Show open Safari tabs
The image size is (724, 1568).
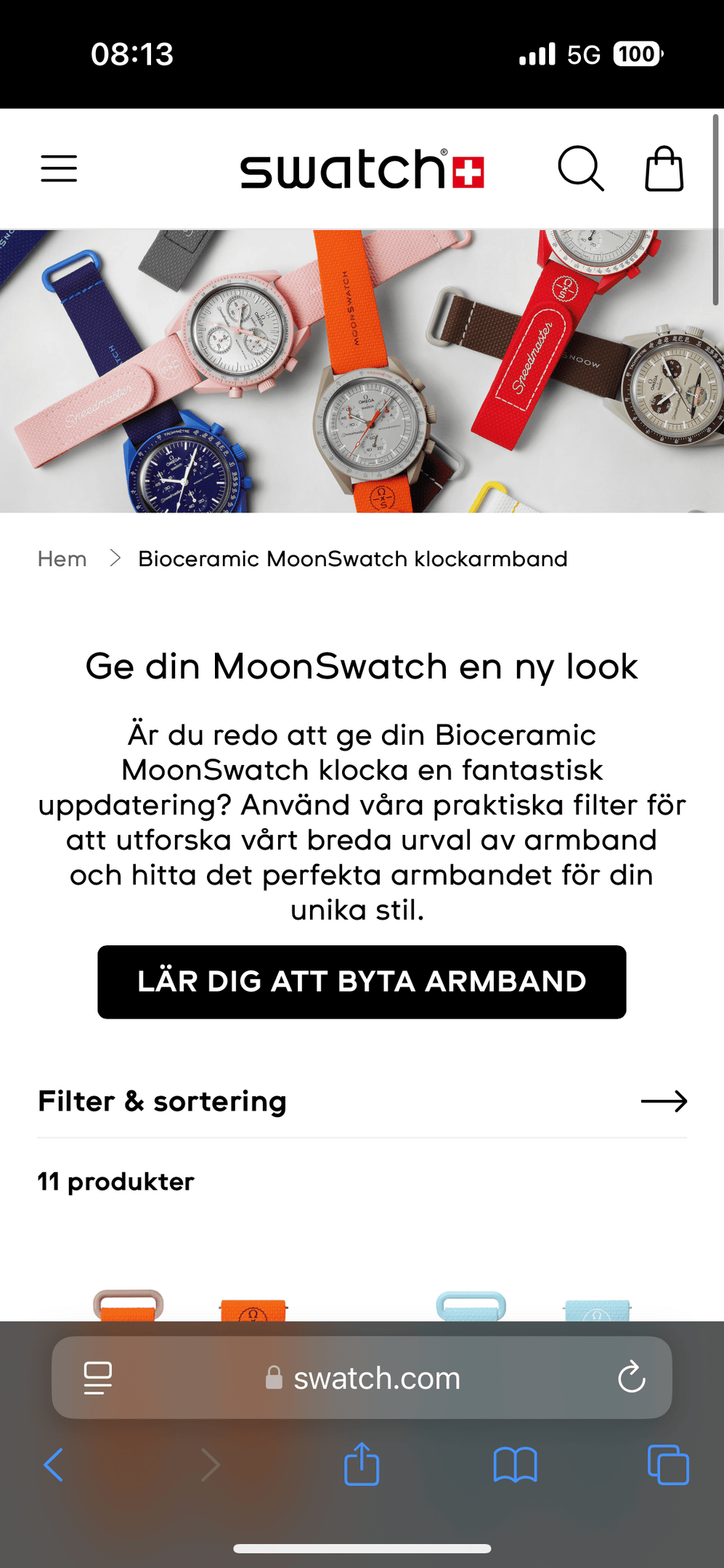click(667, 1464)
